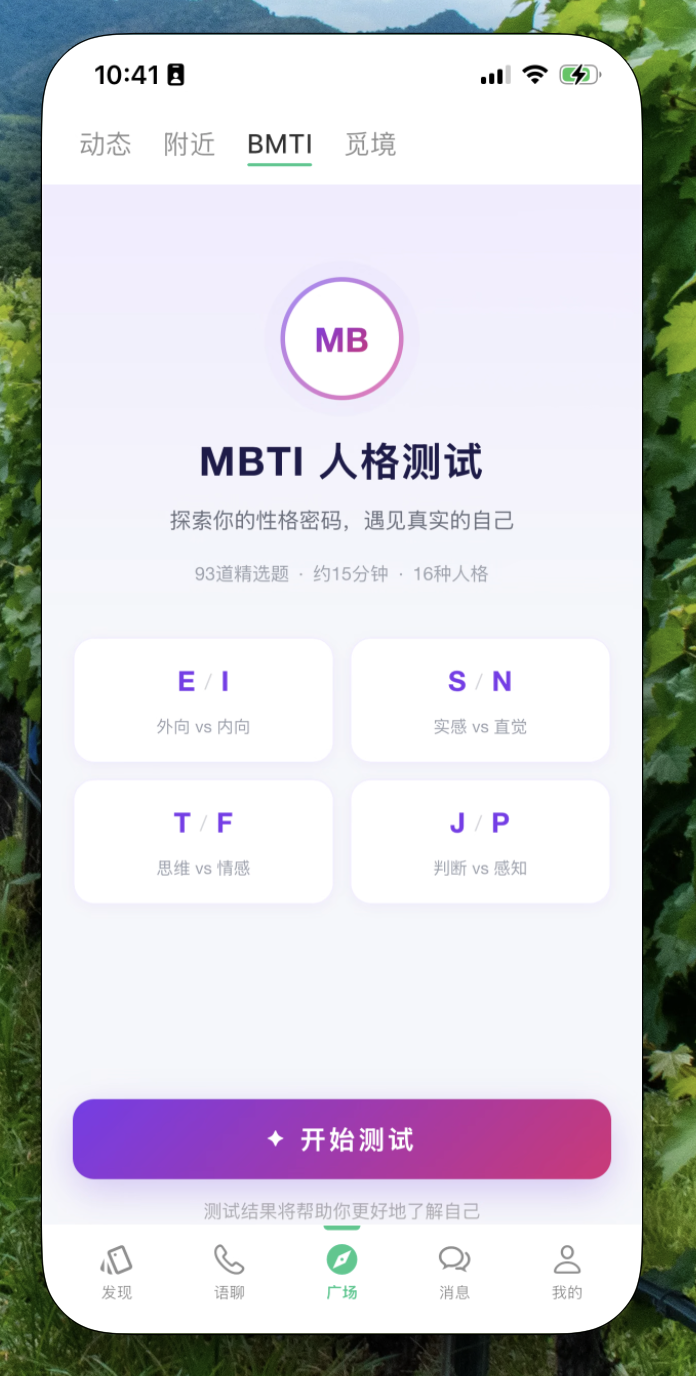
Task: Switch to the 语聊 bottom tab
Action: point(229,1271)
